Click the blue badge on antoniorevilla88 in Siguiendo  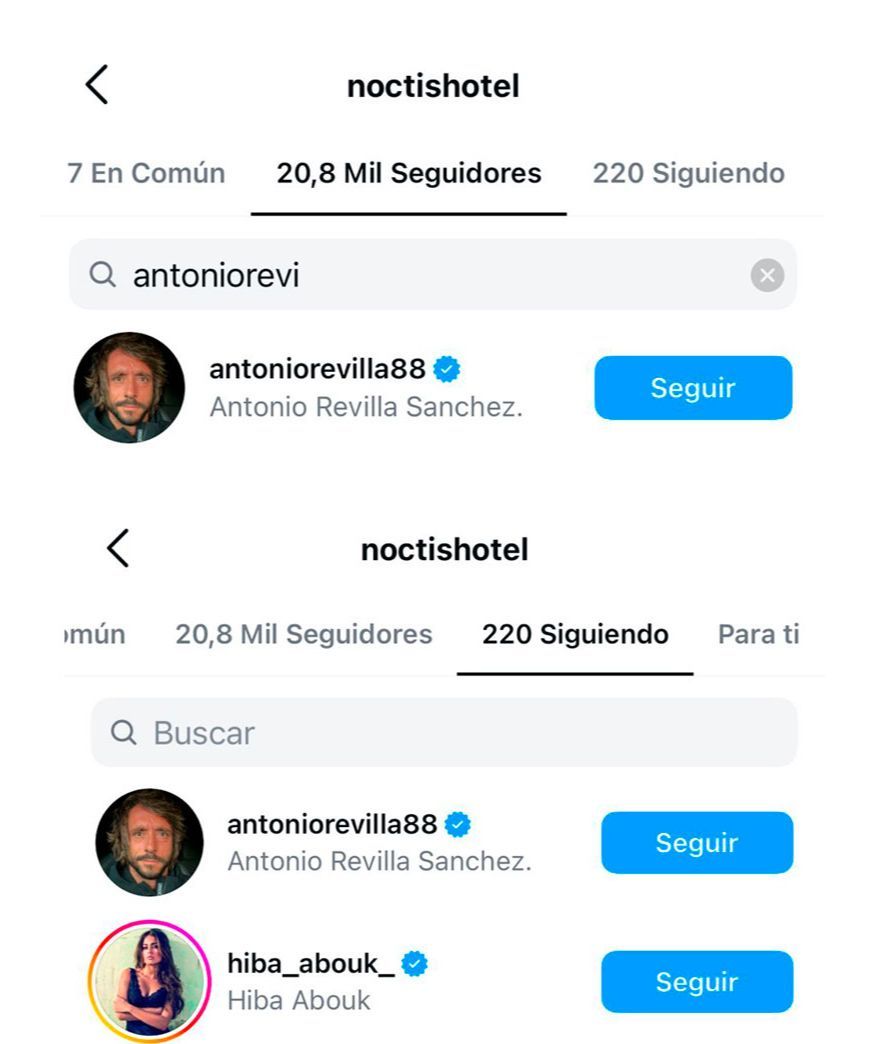(457, 823)
